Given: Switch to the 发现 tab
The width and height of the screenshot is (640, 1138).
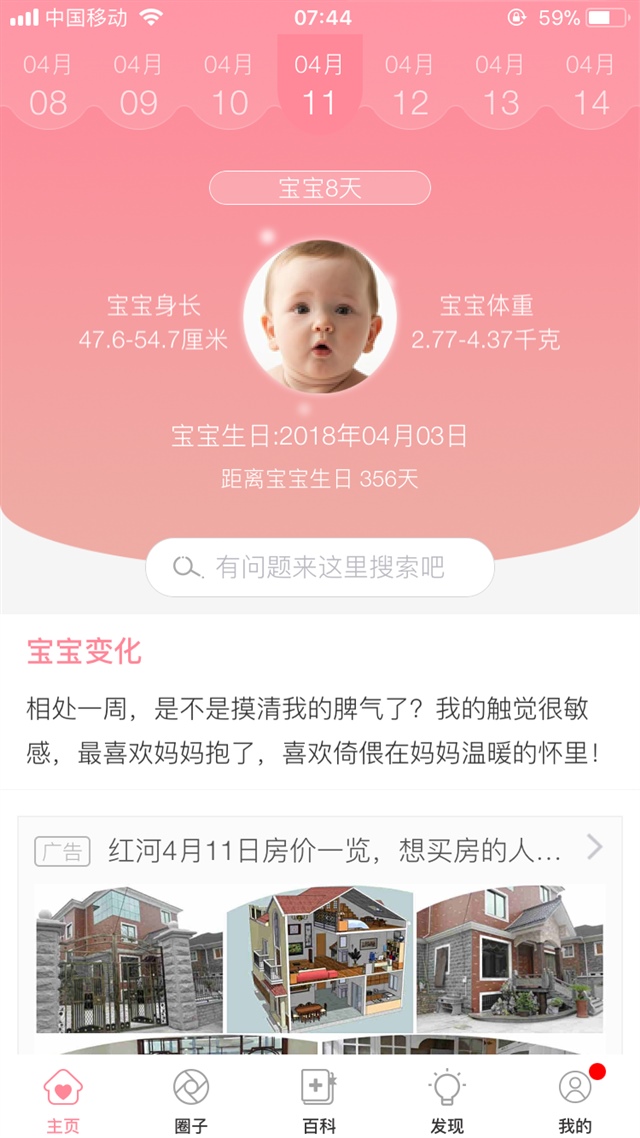Looking at the screenshot, I should (x=447, y=1099).
